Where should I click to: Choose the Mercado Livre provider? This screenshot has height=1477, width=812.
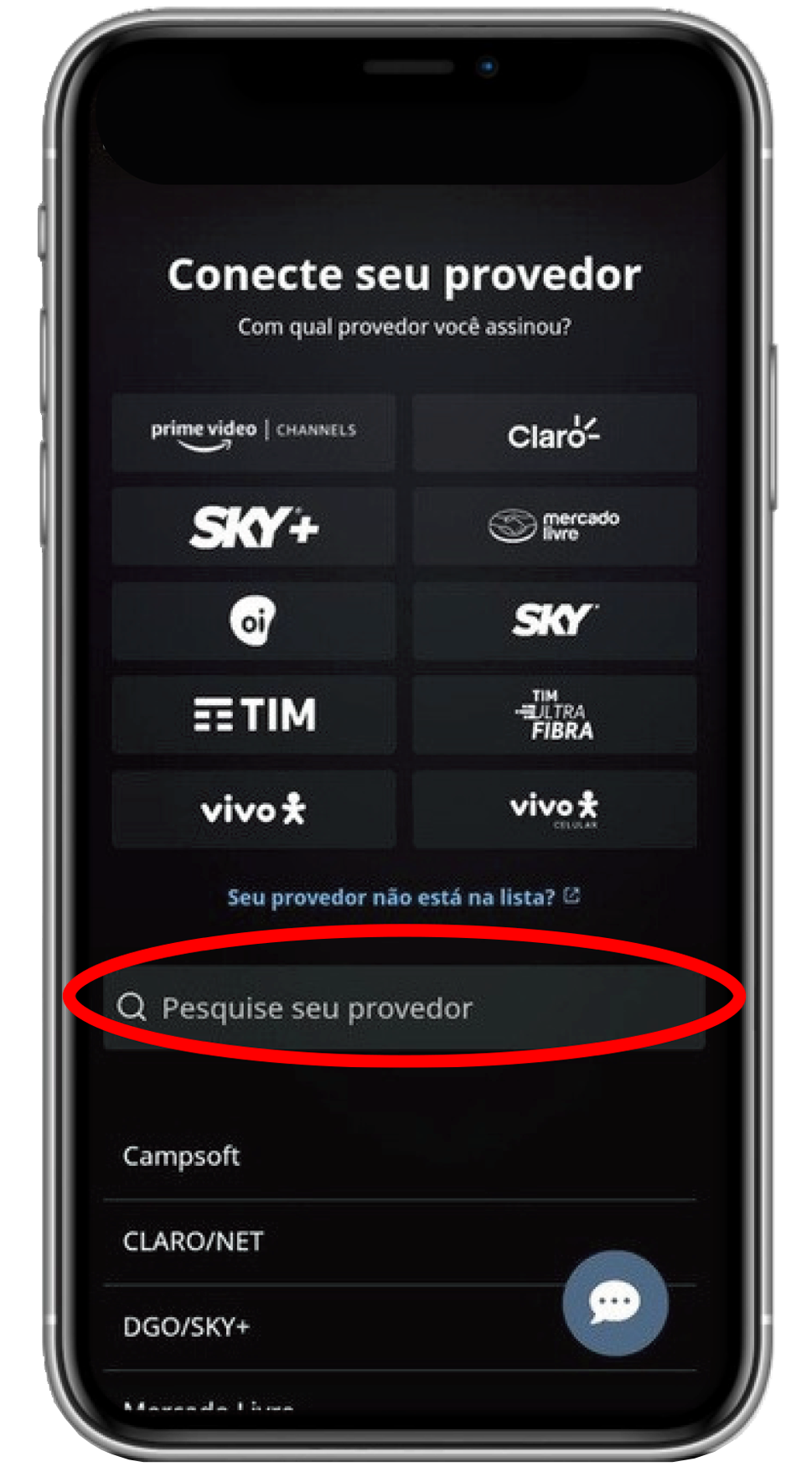[x=554, y=527]
